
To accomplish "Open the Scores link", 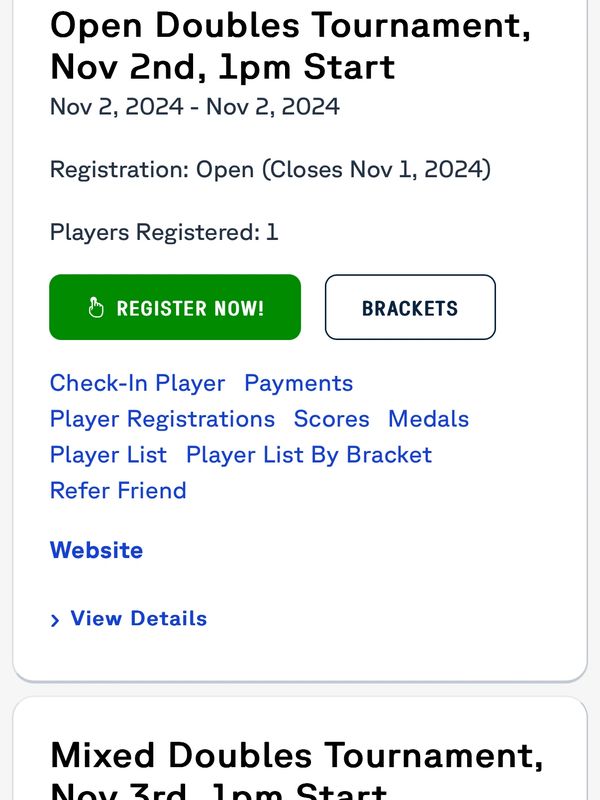I will (331, 419).
